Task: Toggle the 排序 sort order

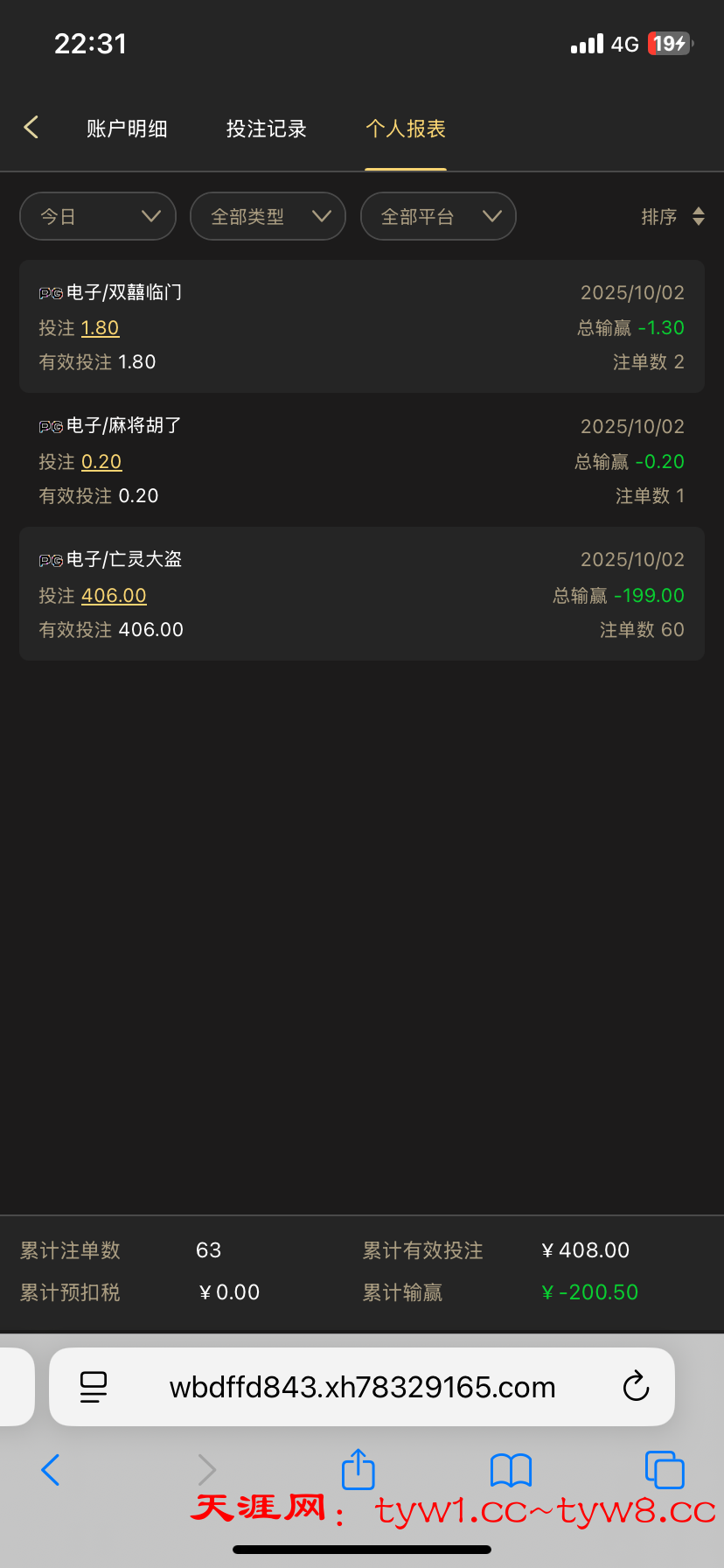Action: (x=672, y=216)
